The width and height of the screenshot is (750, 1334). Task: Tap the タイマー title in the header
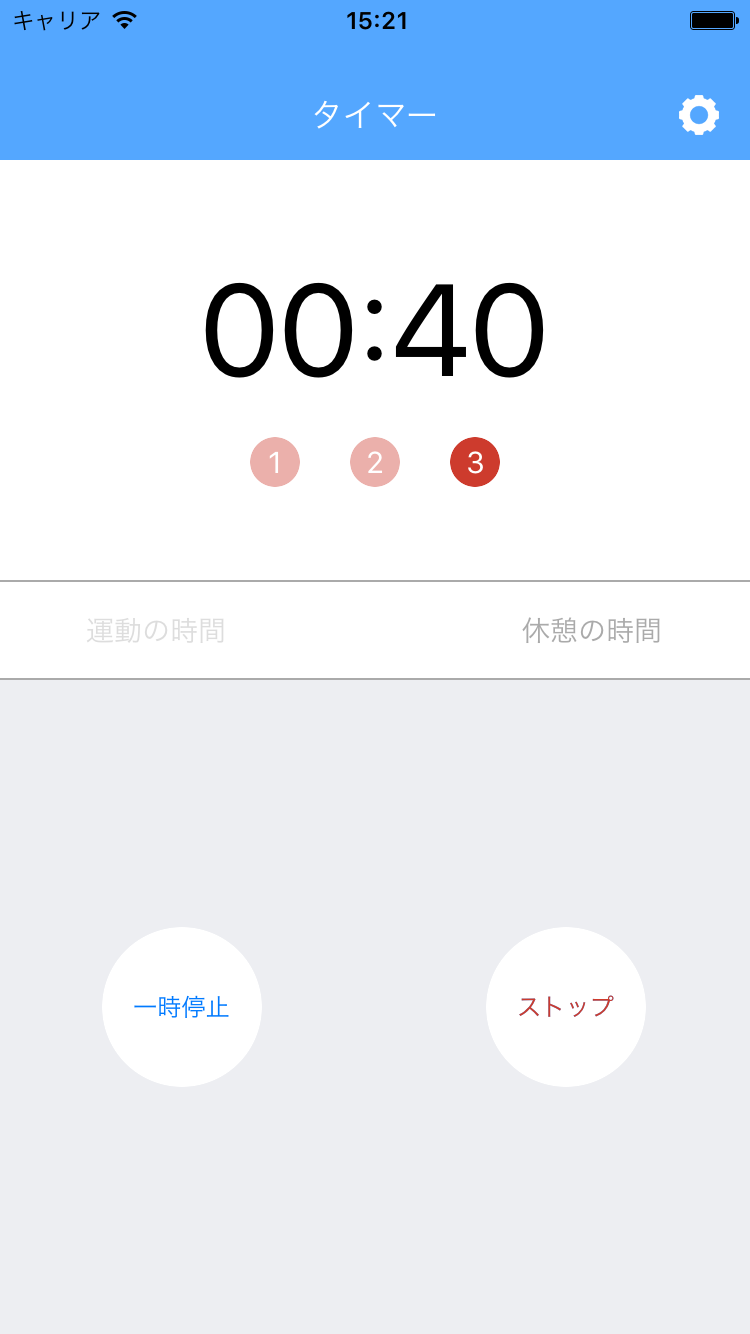tap(374, 114)
